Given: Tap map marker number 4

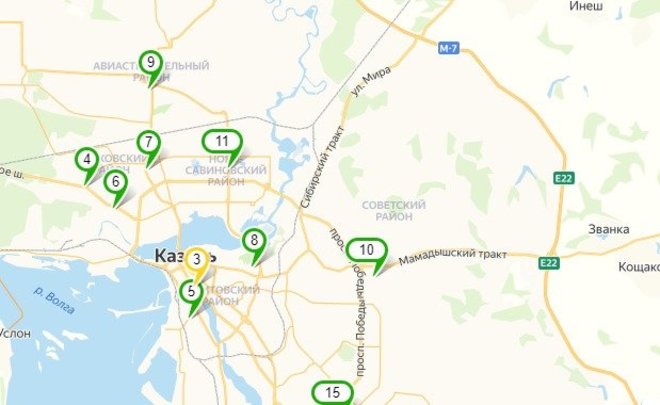Looking at the screenshot, I should pos(87,159).
